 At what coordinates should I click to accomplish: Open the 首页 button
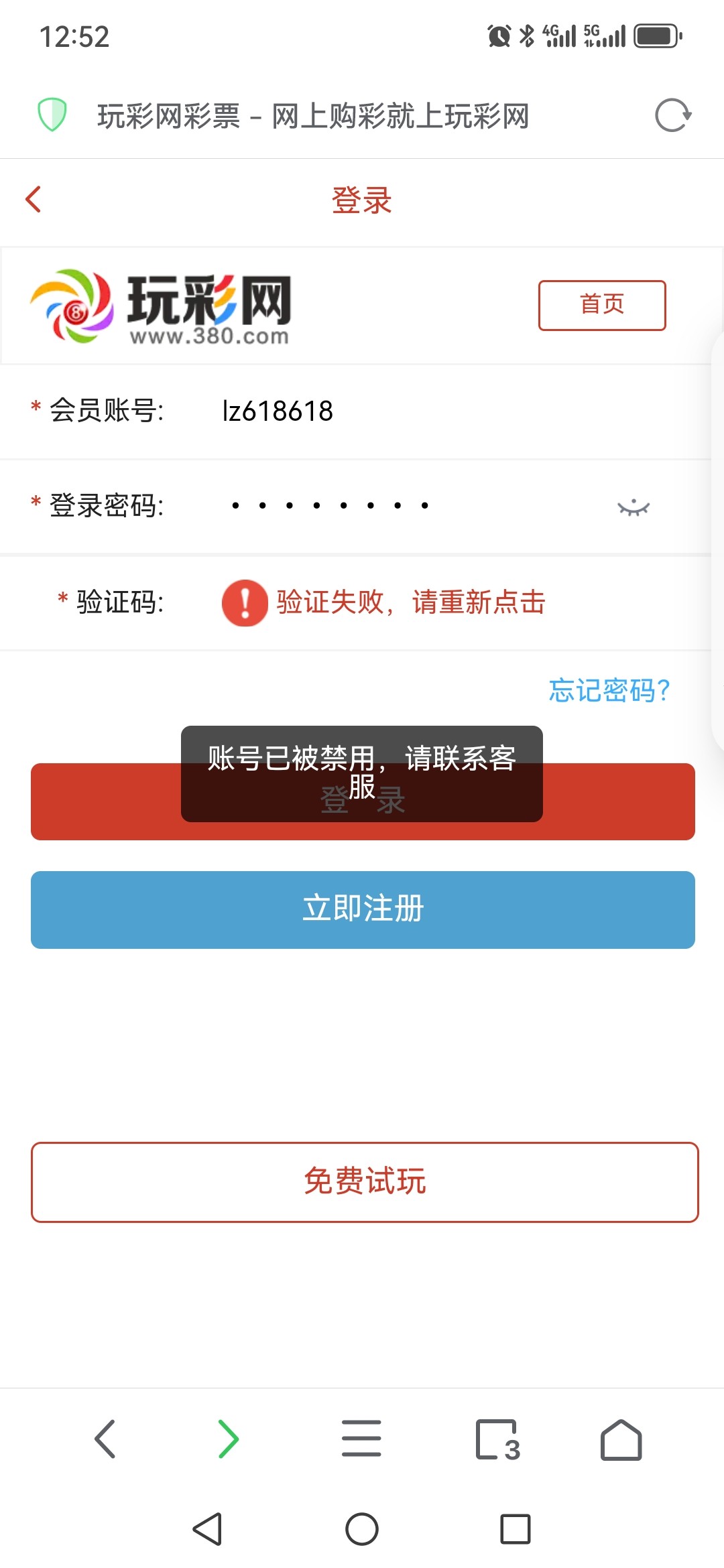point(601,305)
